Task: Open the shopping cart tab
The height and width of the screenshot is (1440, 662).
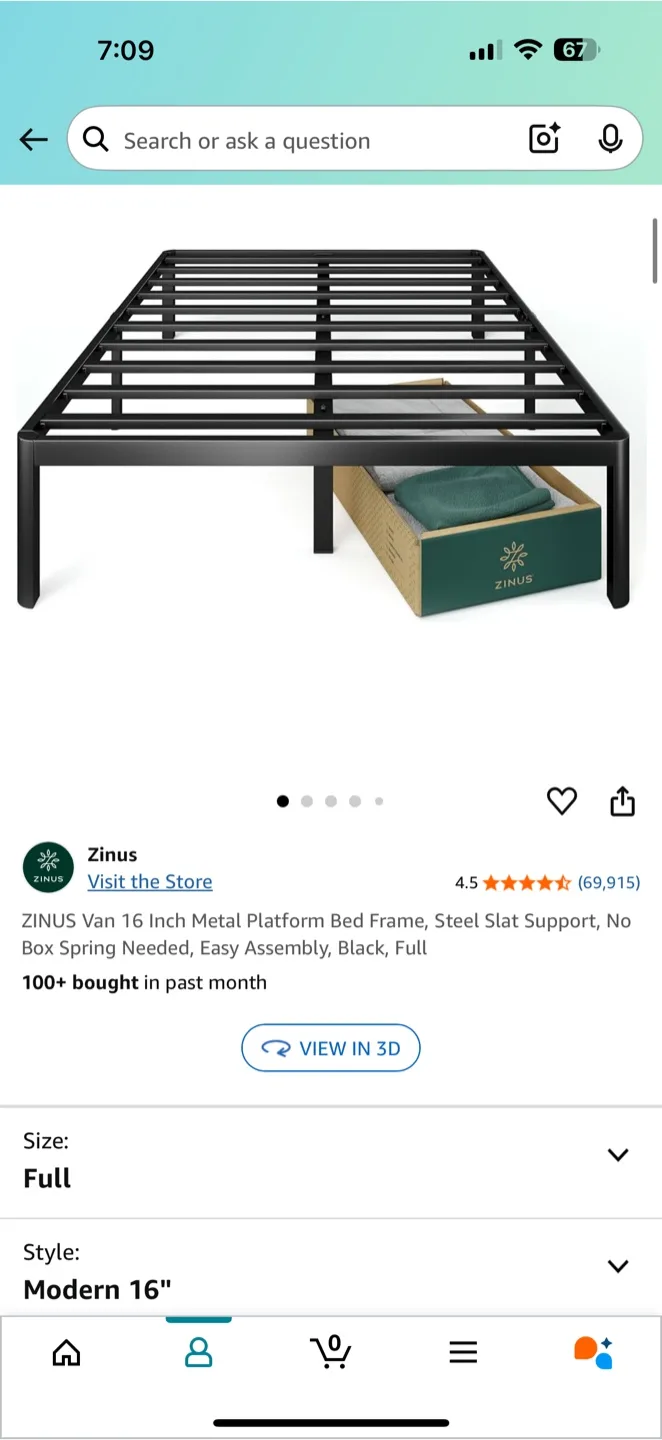Action: click(x=330, y=1353)
